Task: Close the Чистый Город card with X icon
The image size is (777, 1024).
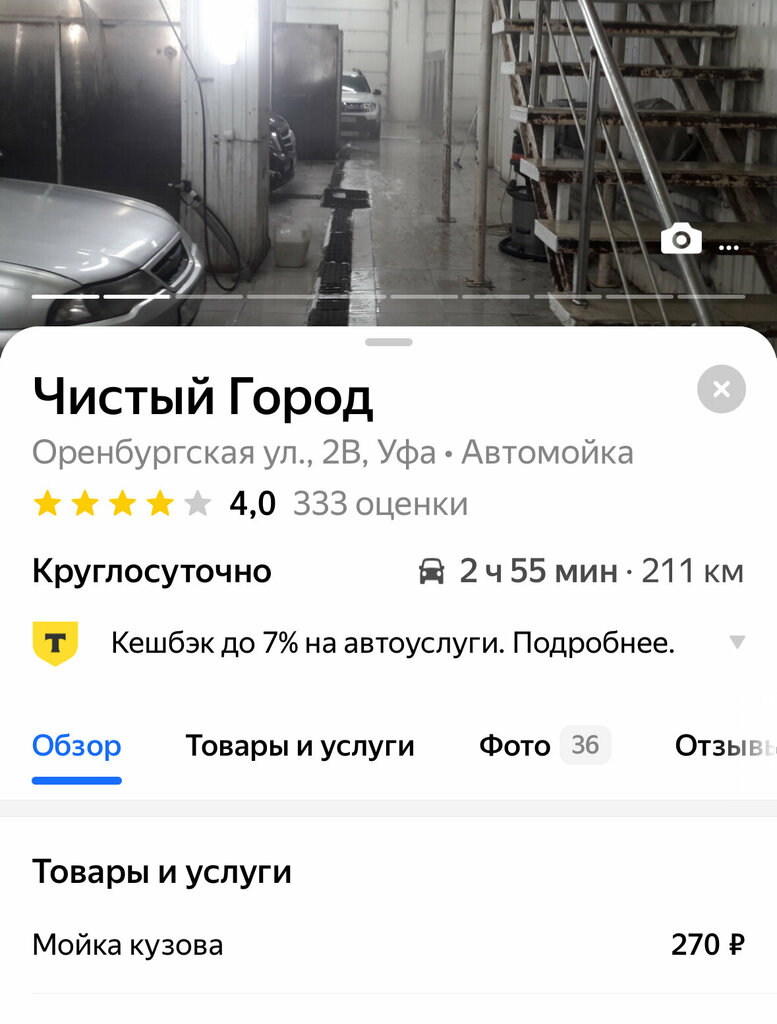Action: click(722, 389)
